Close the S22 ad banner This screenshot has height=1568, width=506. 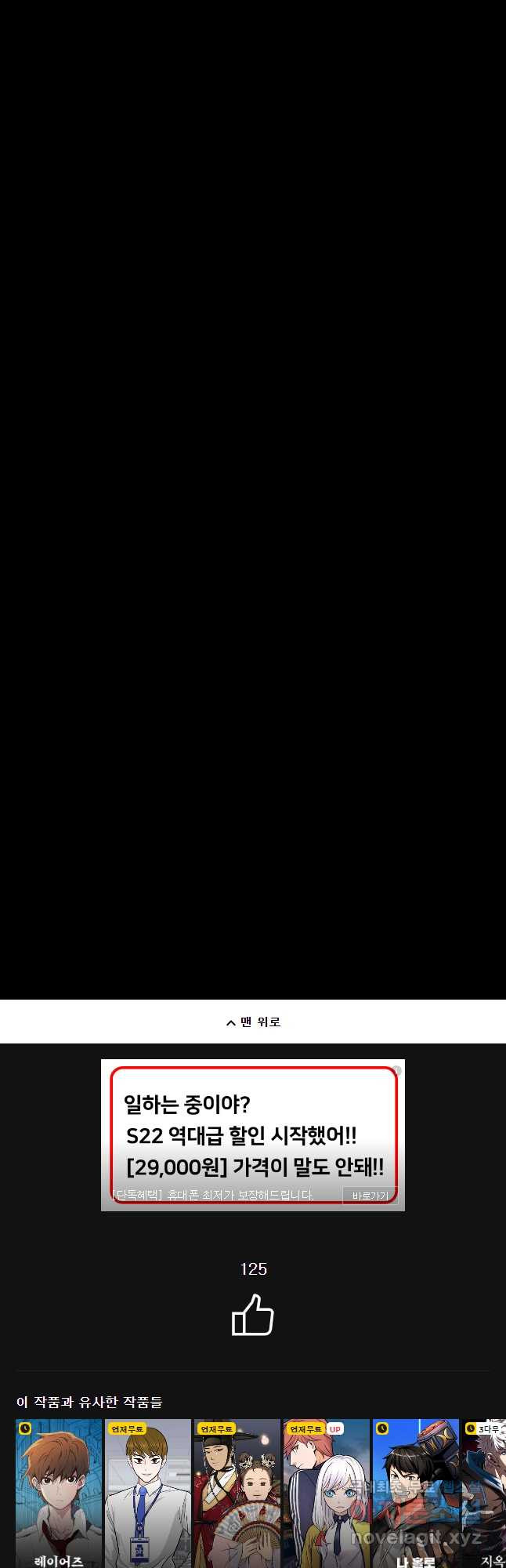coord(397,1070)
